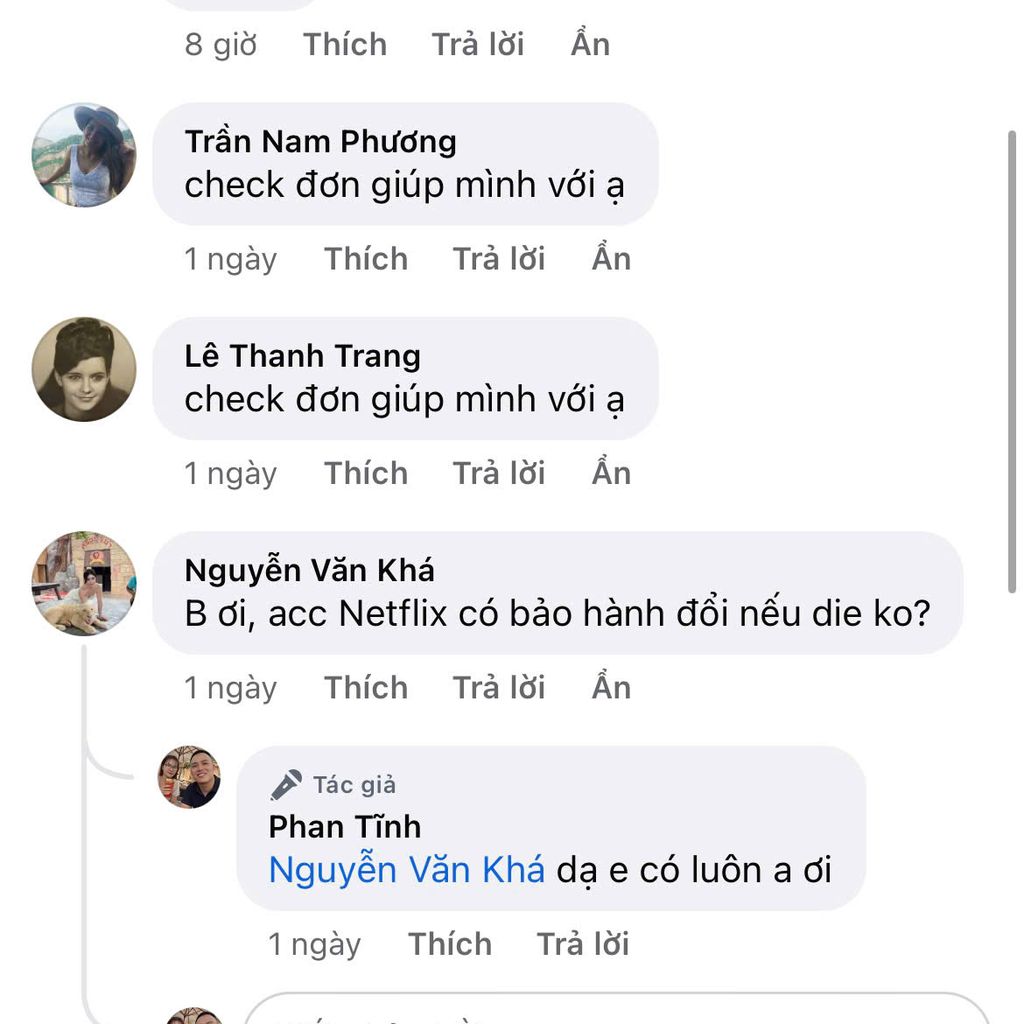Like the 8 giờ comment

point(345,44)
